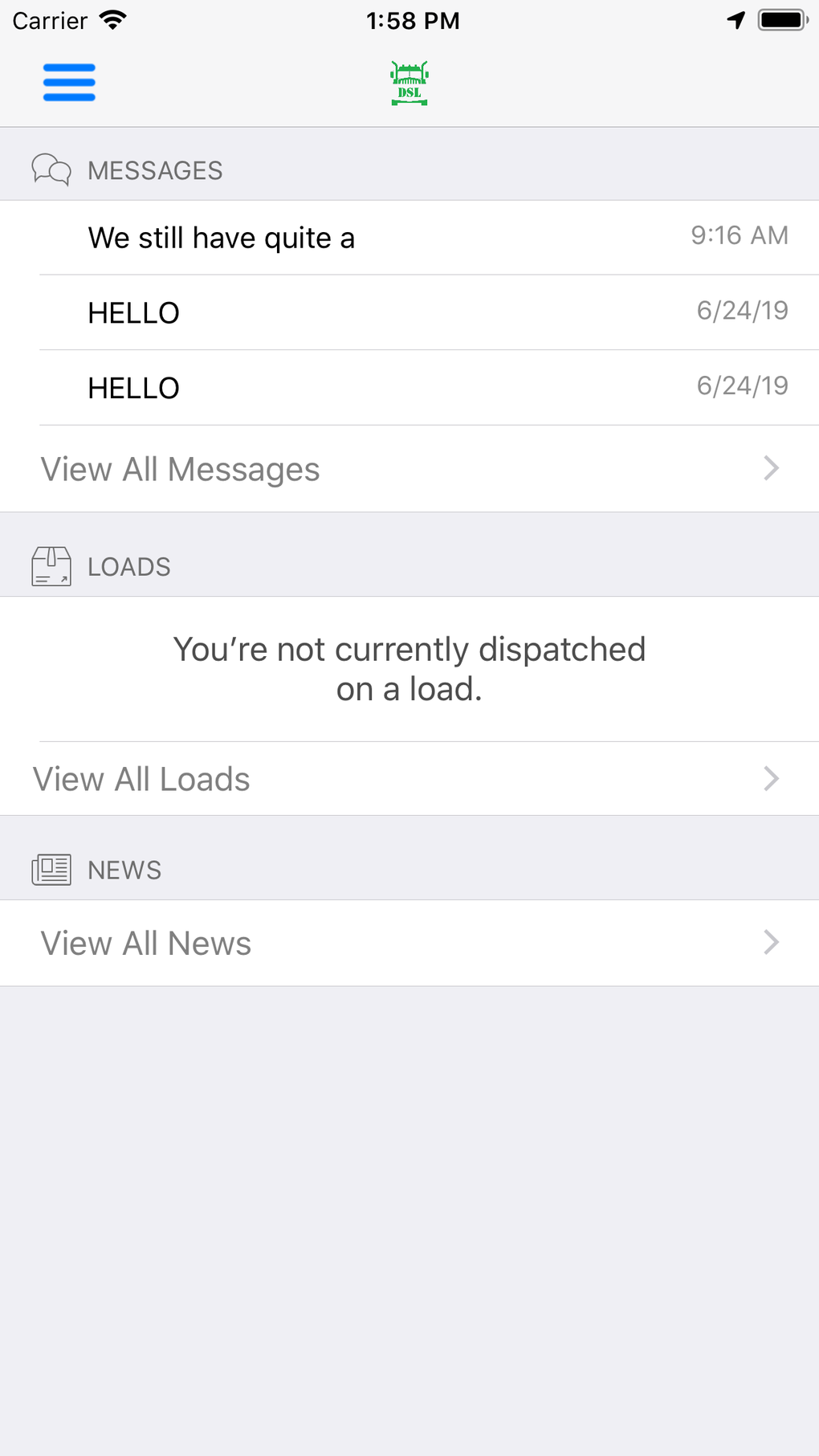The width and height of the screenshot is (819, 1456).
Task: Open the hamburger drawer menu
Action: 69,83
